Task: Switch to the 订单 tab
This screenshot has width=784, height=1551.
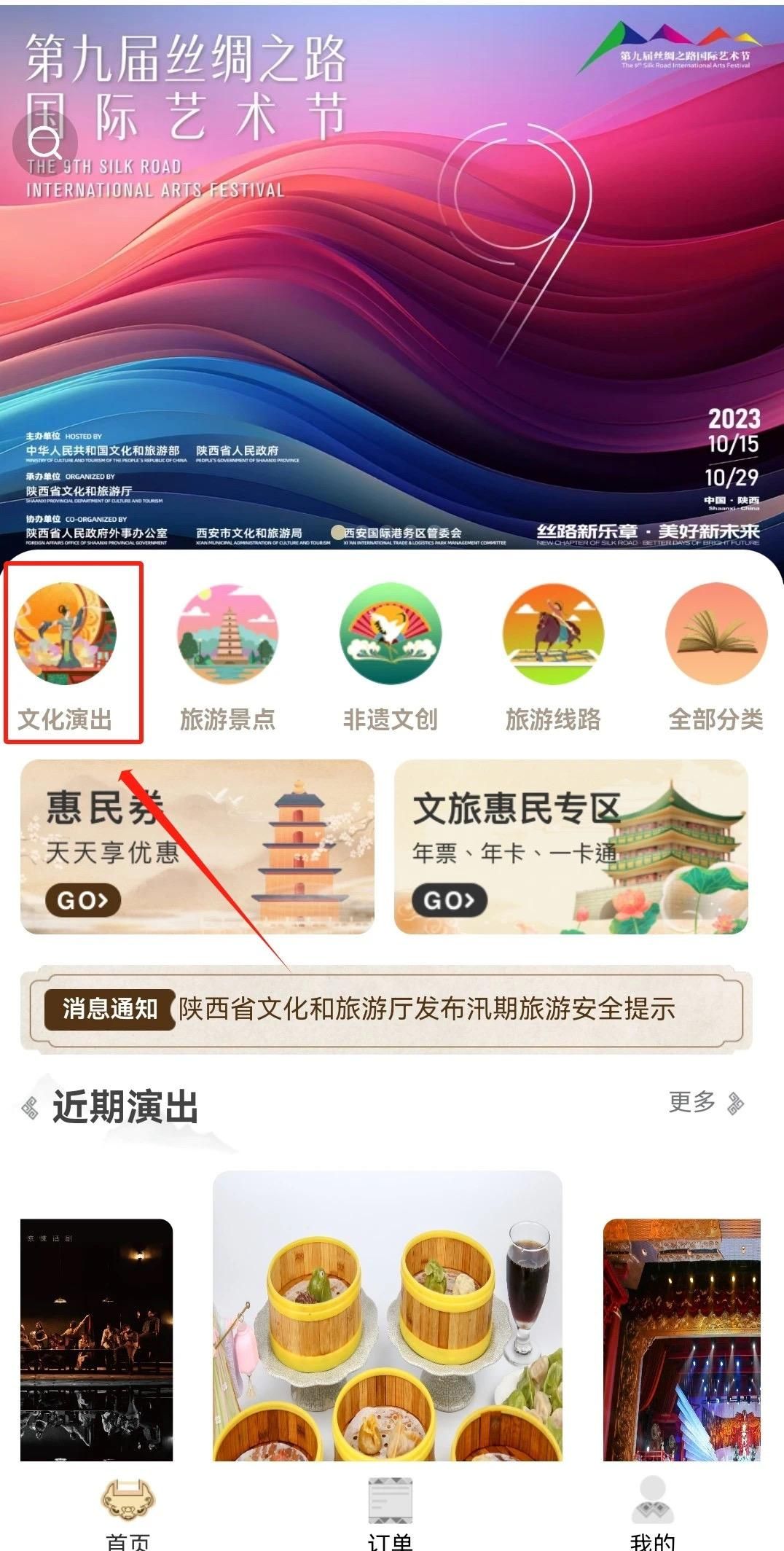Action: [x=390, y=1512]
